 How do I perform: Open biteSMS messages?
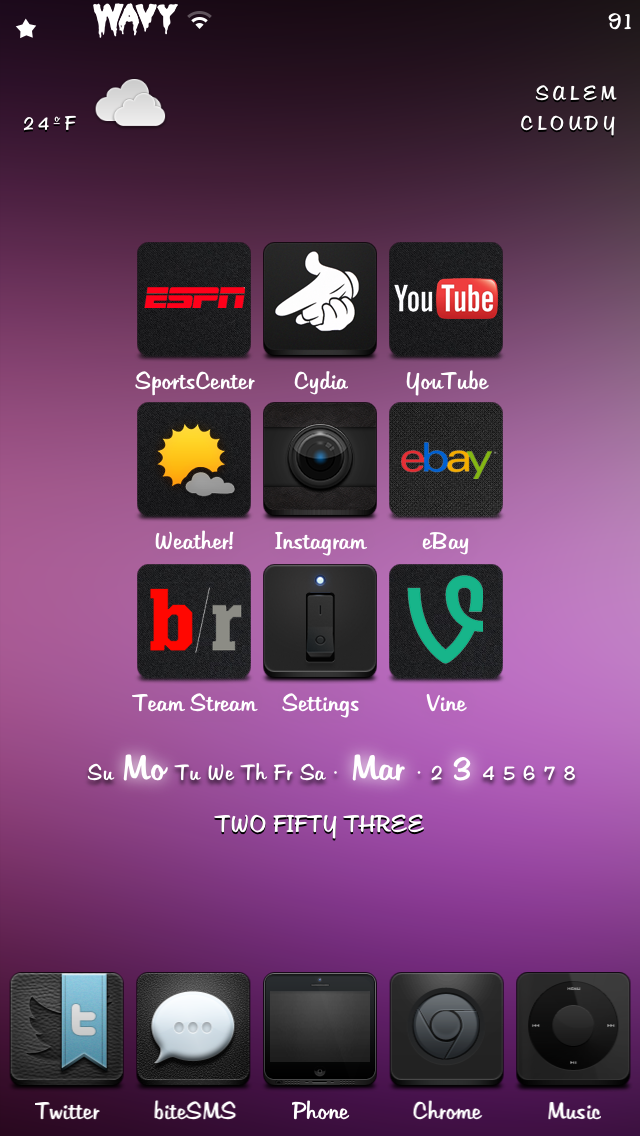pyautogui.click(x=193, y=1029)
